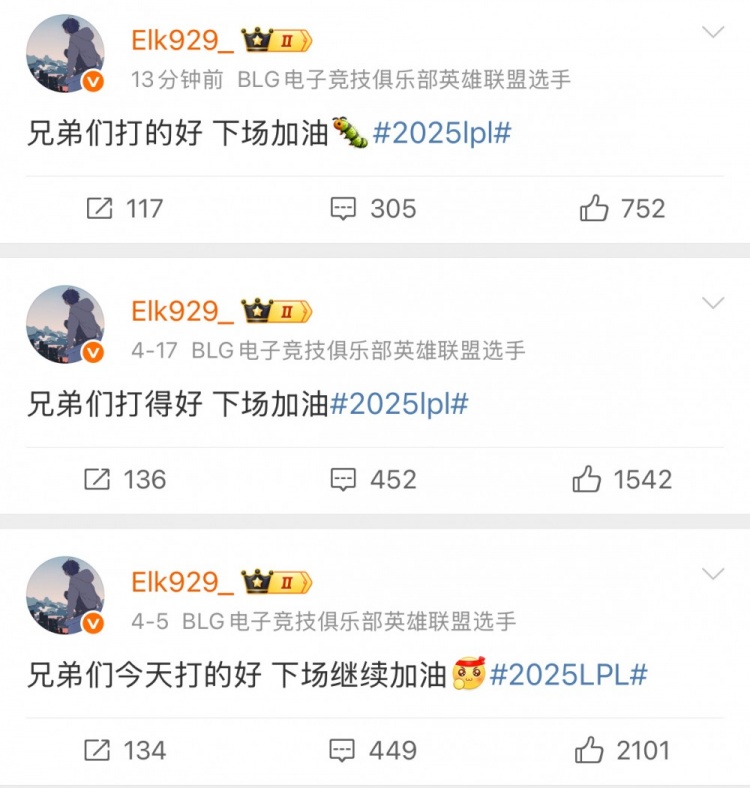Expand the chevron menu on the 4-17 post
Image resolution: width=750 pixels, height=788 pixels.
coord(712,303)
